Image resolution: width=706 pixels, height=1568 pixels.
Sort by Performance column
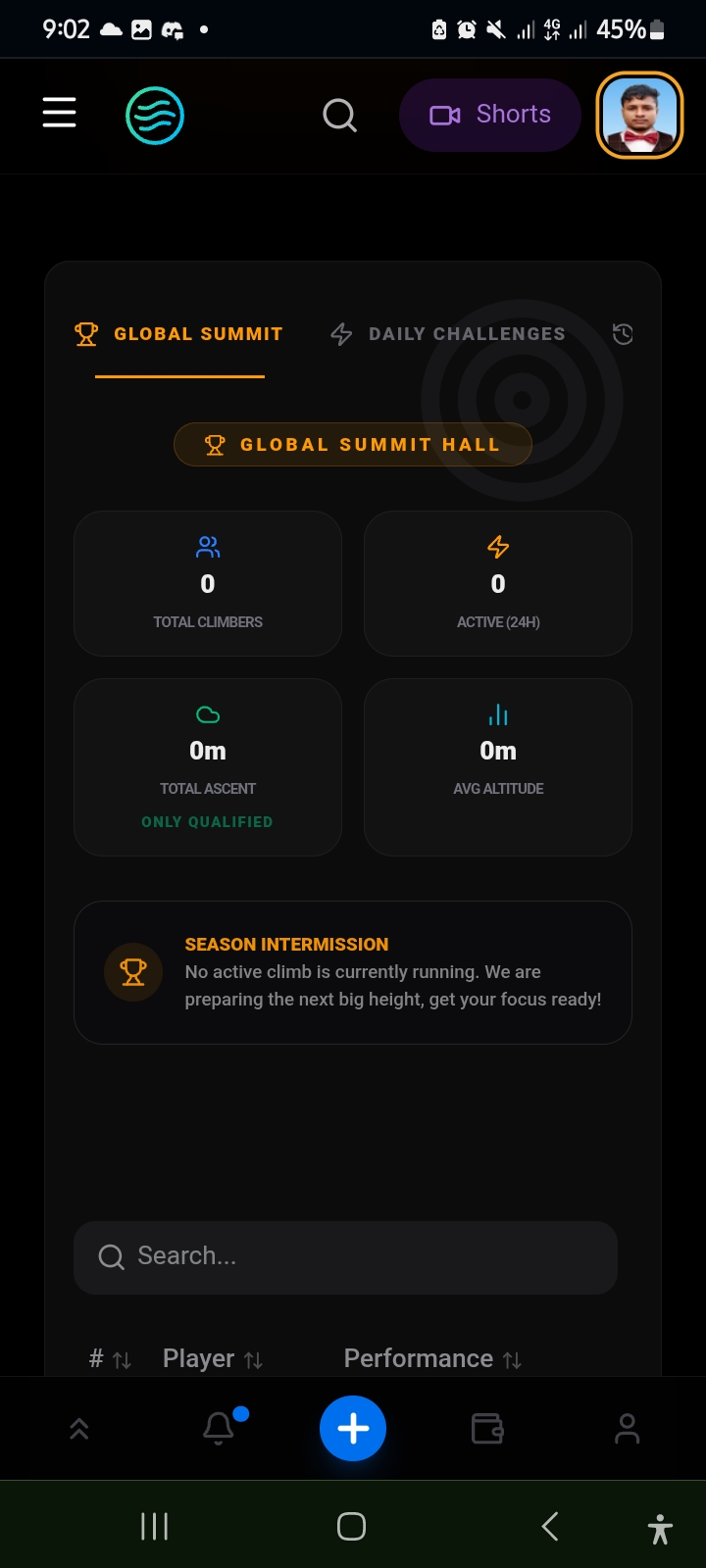[x=431, y=1359]
